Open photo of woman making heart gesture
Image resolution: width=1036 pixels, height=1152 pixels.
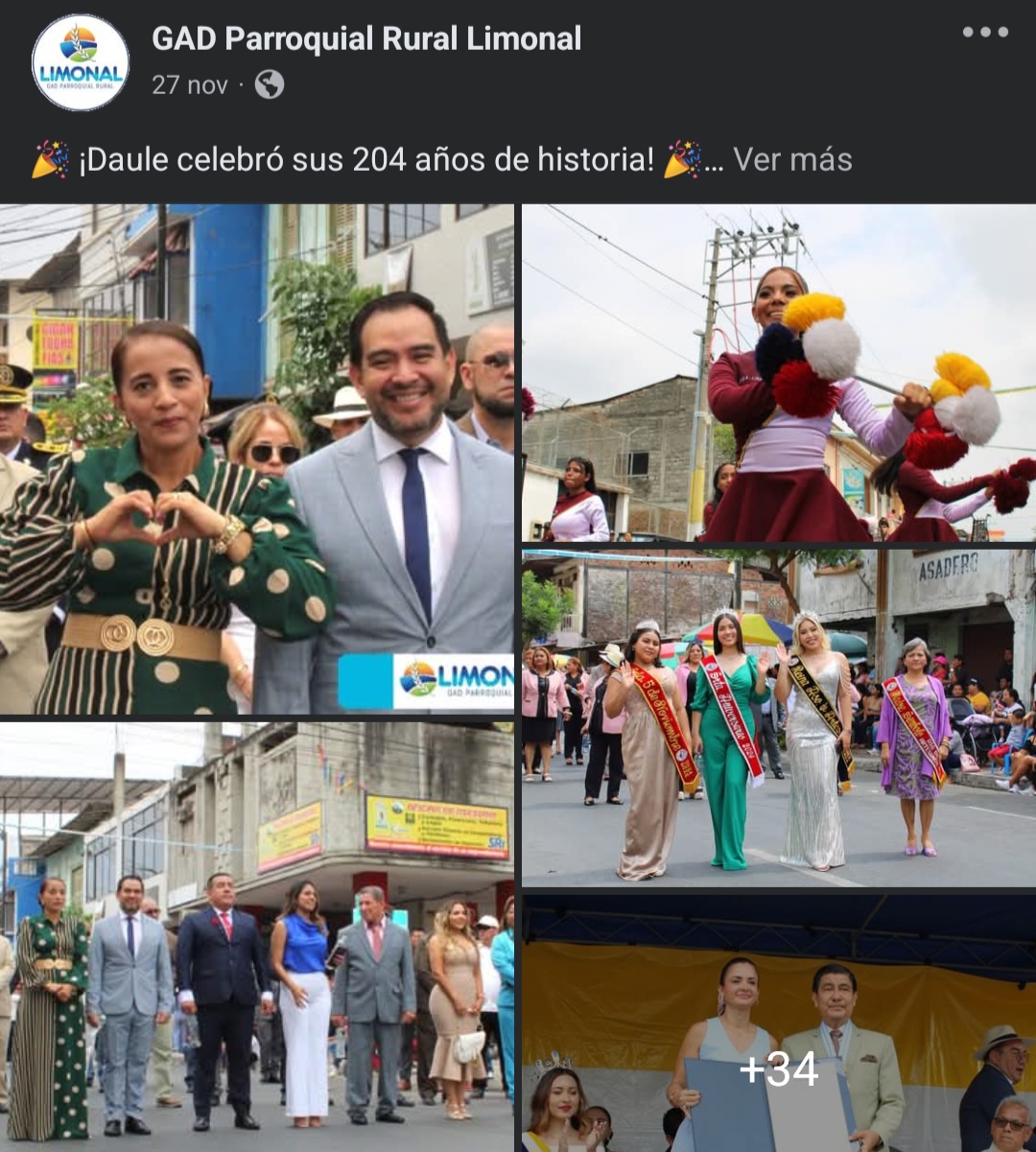(x=257, y=458)
